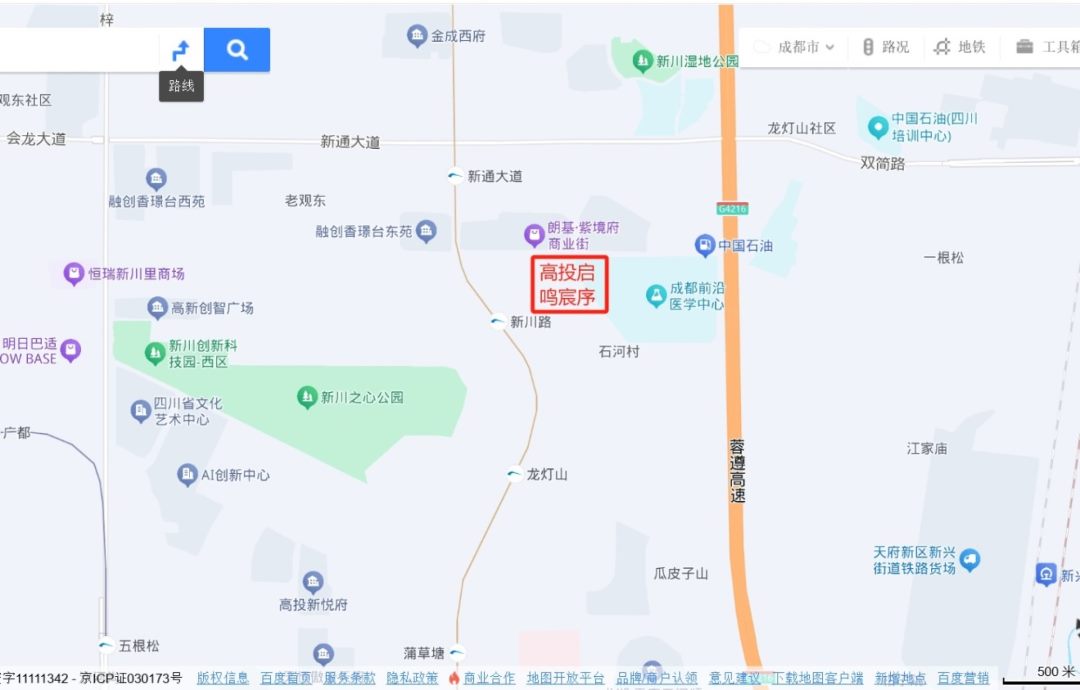Open the 地图开放平台 link
This screenshot has width=1080, height=690.
pyautogui.click(x=565, y=678)
